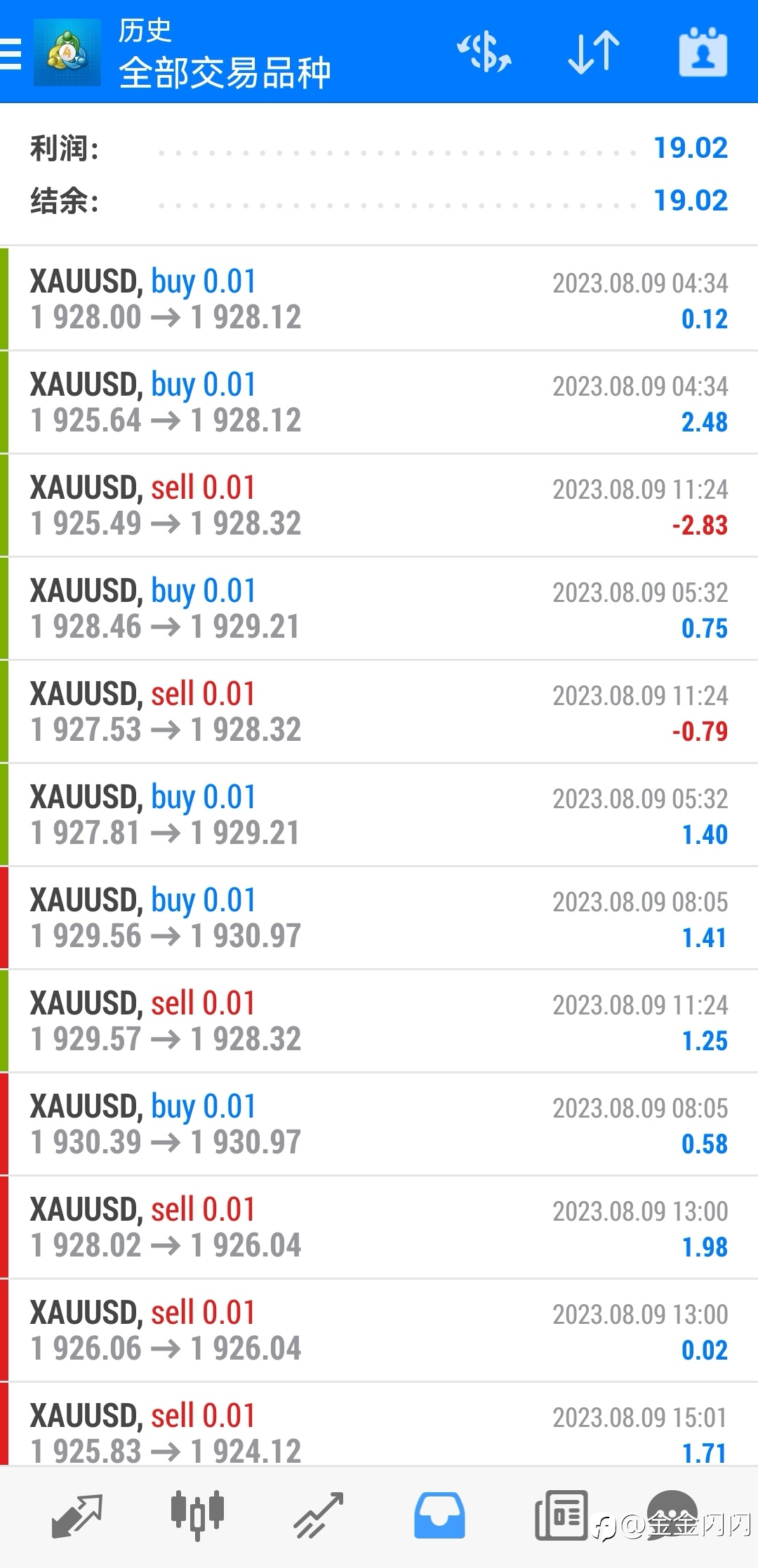This screenshot has width=758, height=1568.
Task: Open the sell trade with 0.02 profit
Action: click(379, 1331)
